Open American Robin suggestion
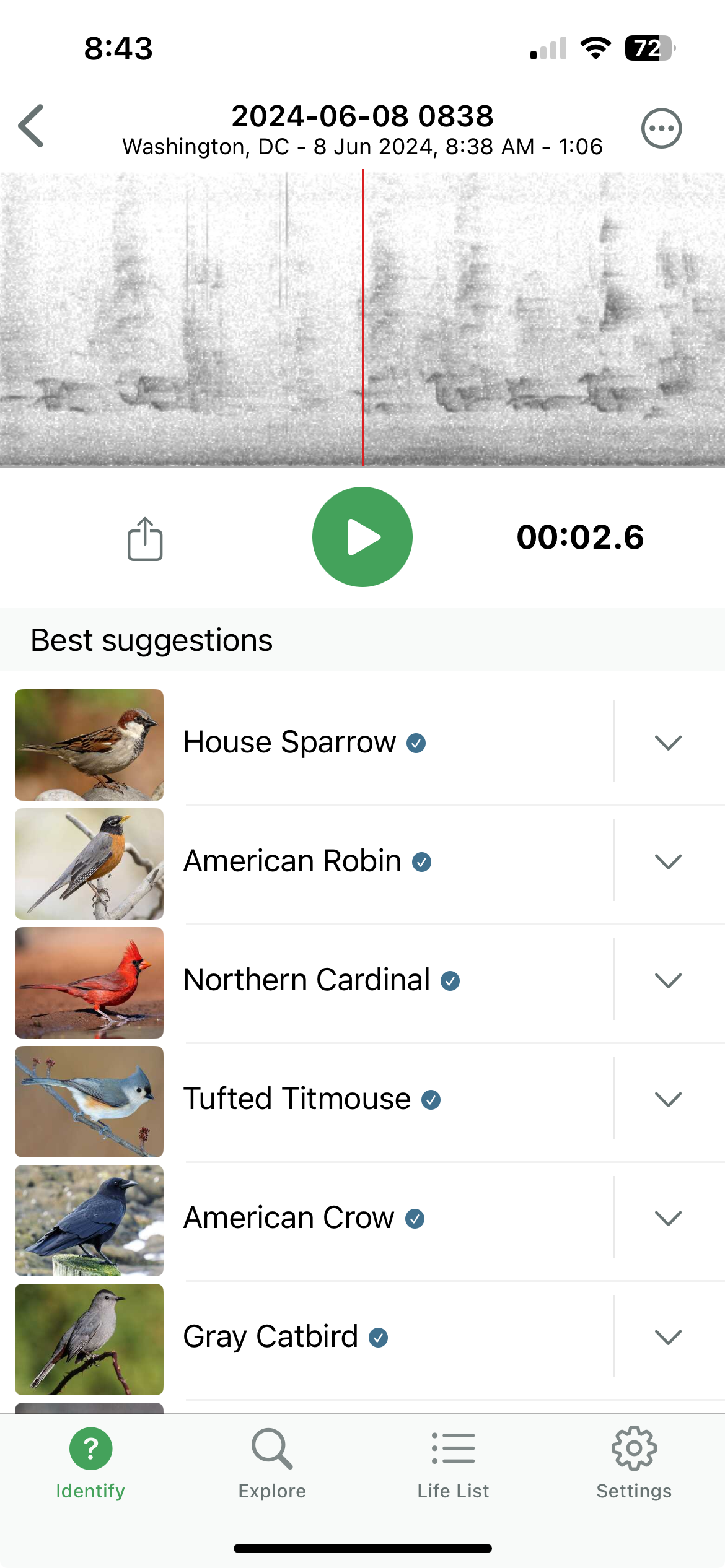725x1568 pixels. point(292,861)
